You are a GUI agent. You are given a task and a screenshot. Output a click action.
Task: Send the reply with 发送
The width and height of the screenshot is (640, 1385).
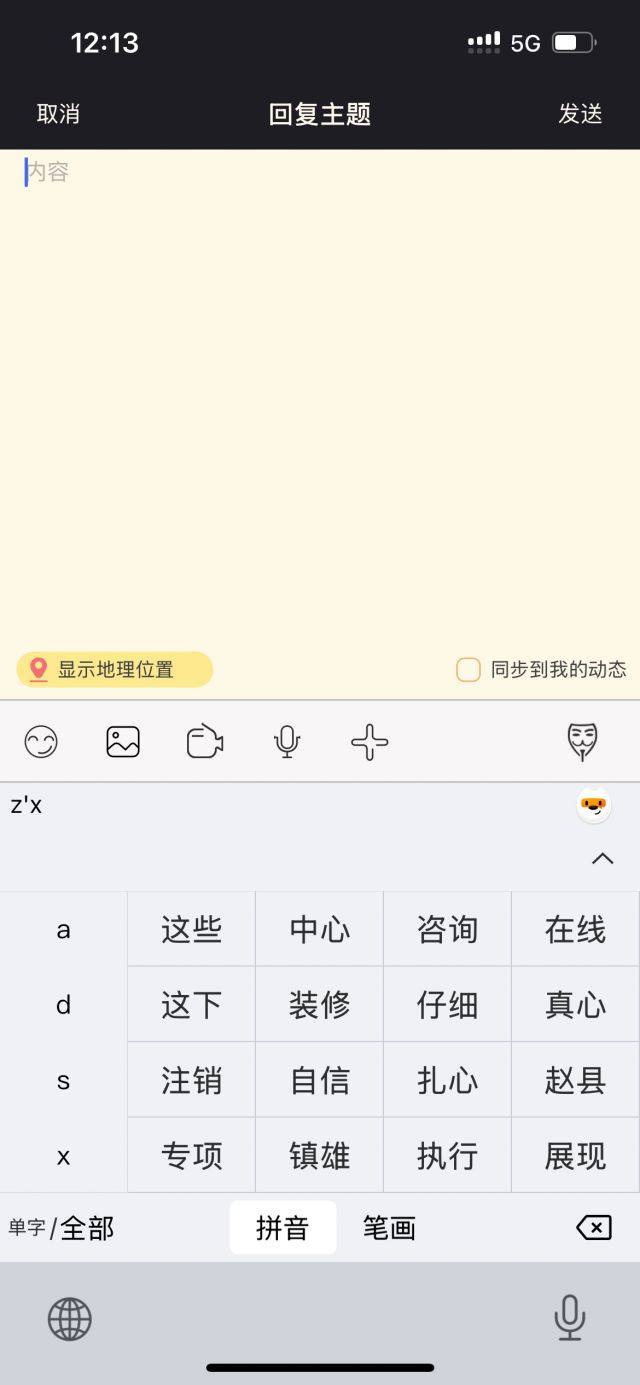click(x=580, y=114)
